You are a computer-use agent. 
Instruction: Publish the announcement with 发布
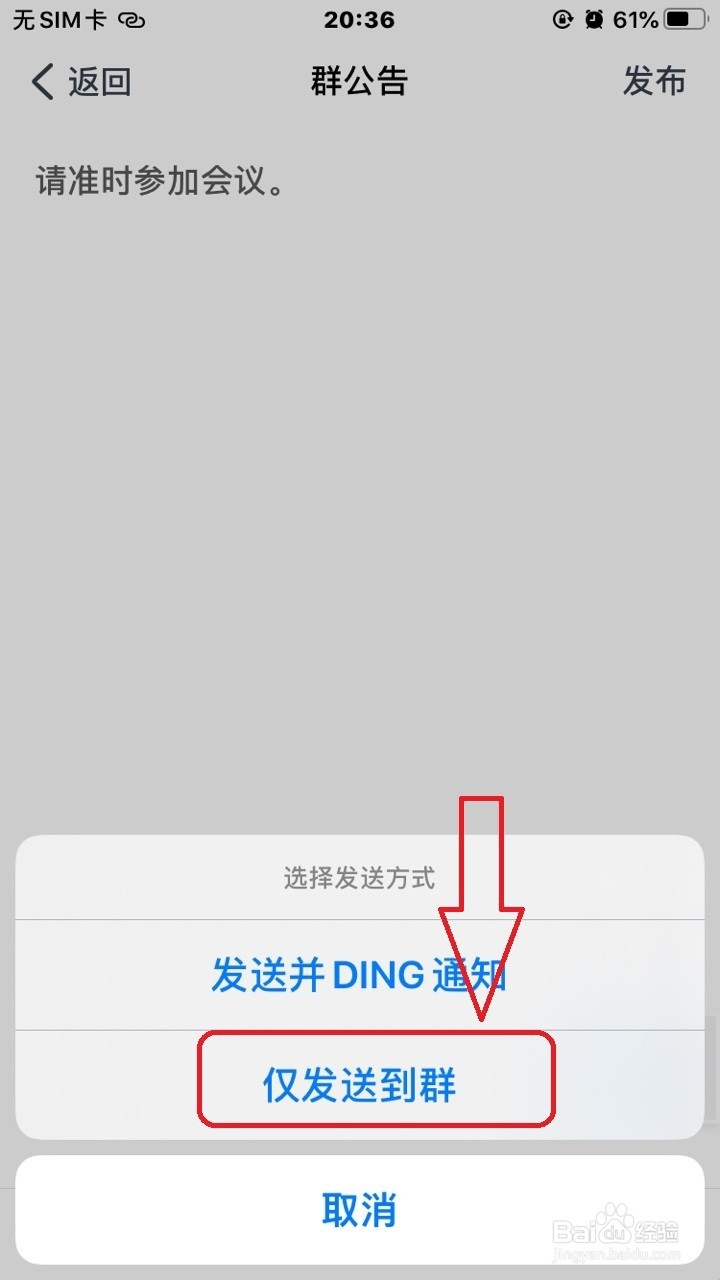[x=656, y=82]
